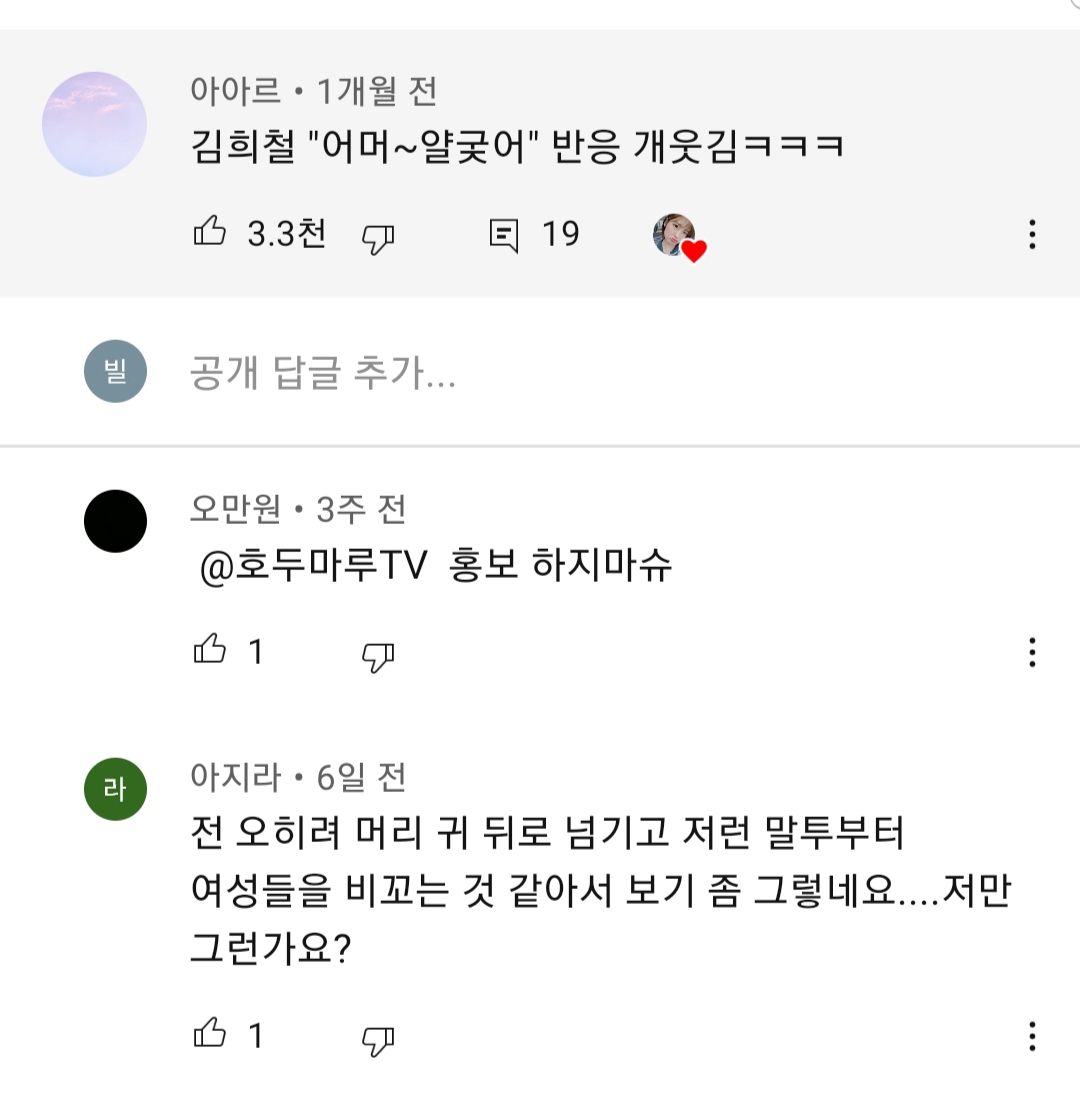Dislike 아아르's comment

click(x=377, y=238)
